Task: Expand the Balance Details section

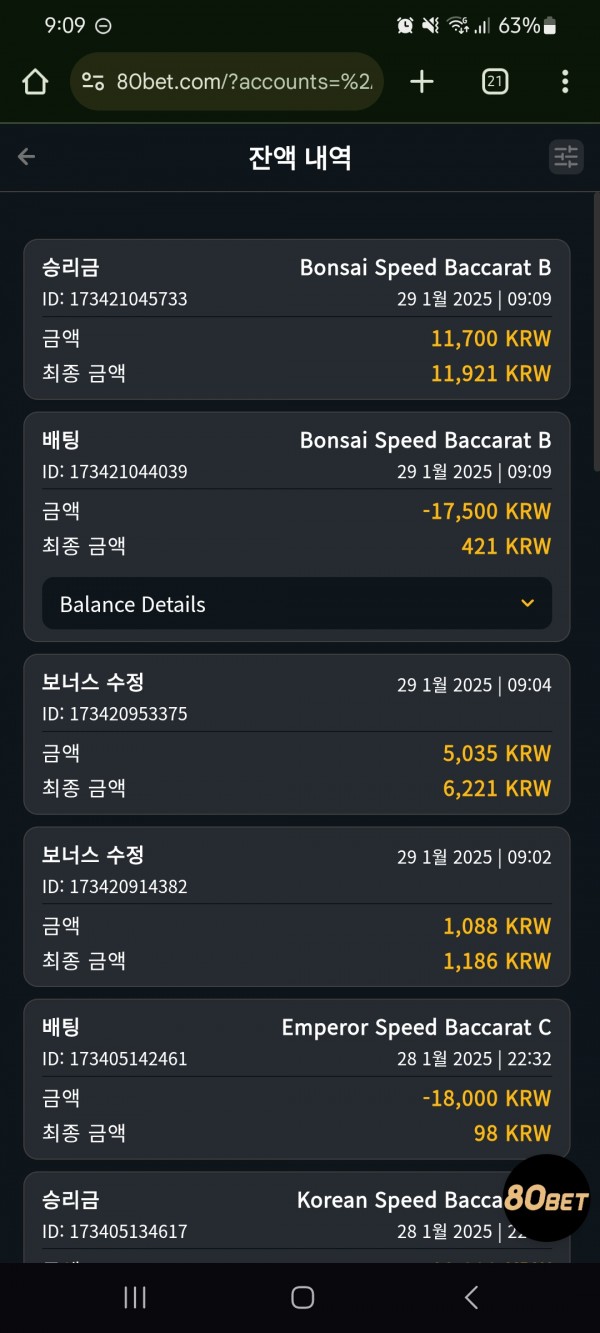Action: (297, 604)
